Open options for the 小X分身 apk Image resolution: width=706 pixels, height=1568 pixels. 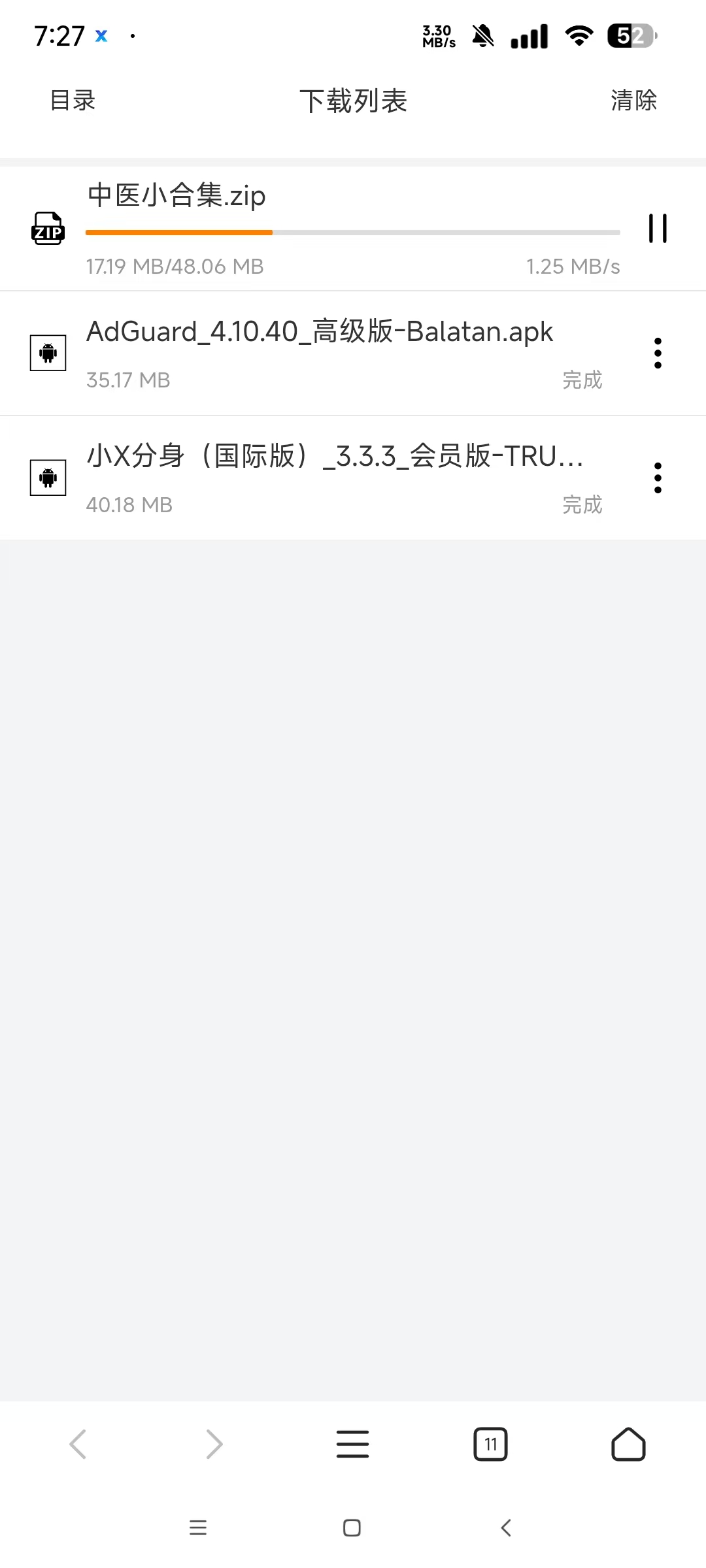point(658,478)
